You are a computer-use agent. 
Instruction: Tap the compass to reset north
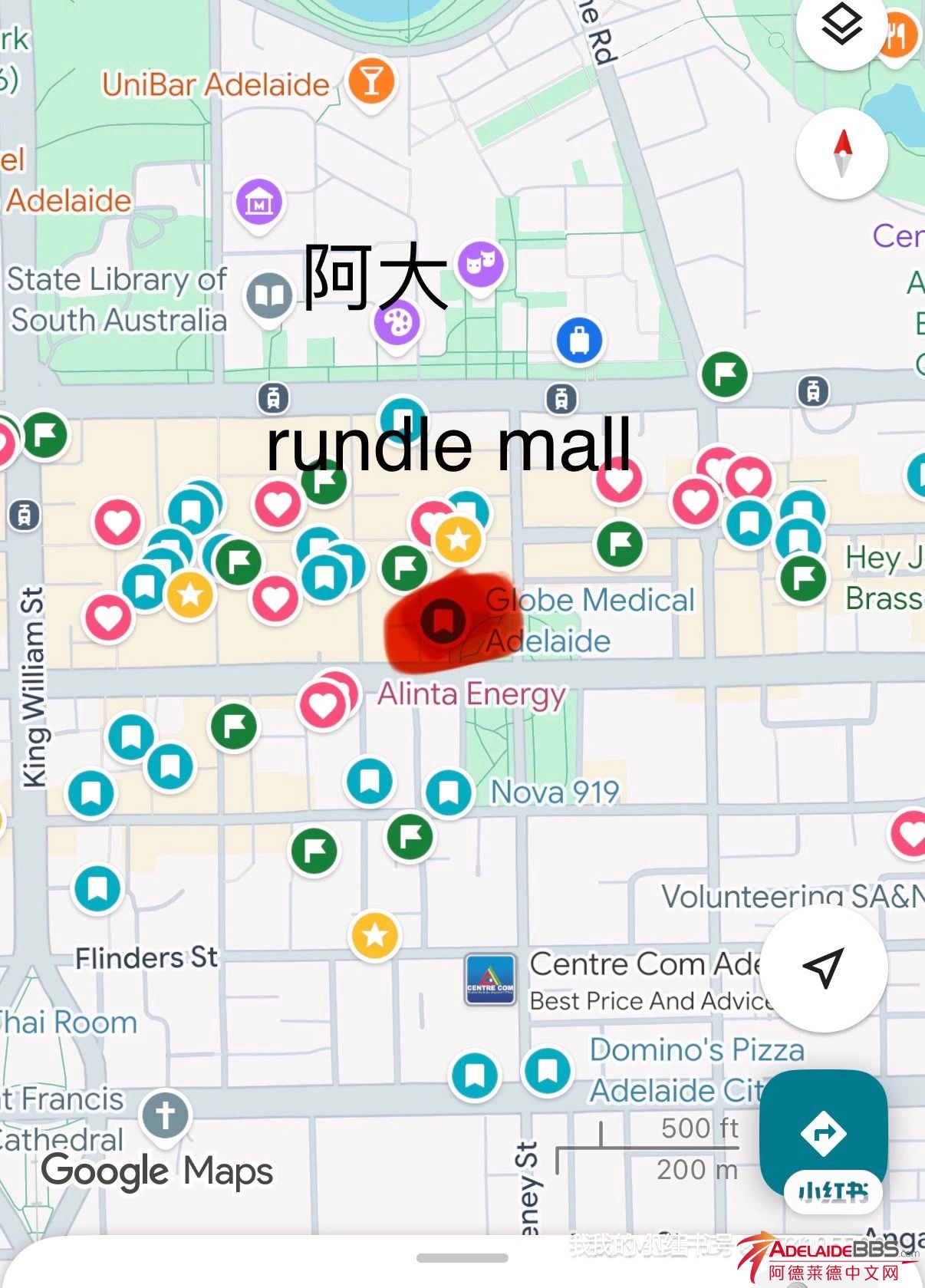(842, 153)
